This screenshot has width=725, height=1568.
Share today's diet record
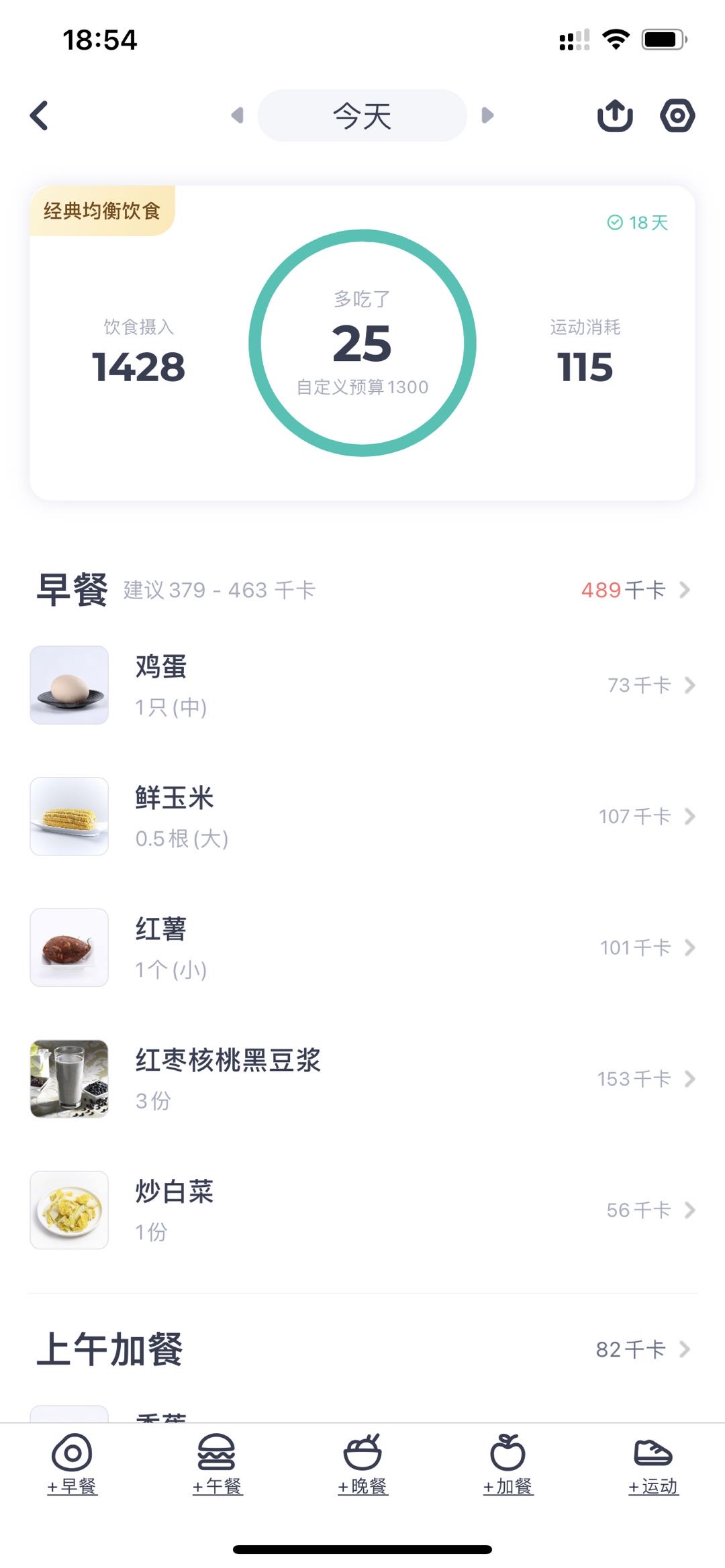coord(615,115)
